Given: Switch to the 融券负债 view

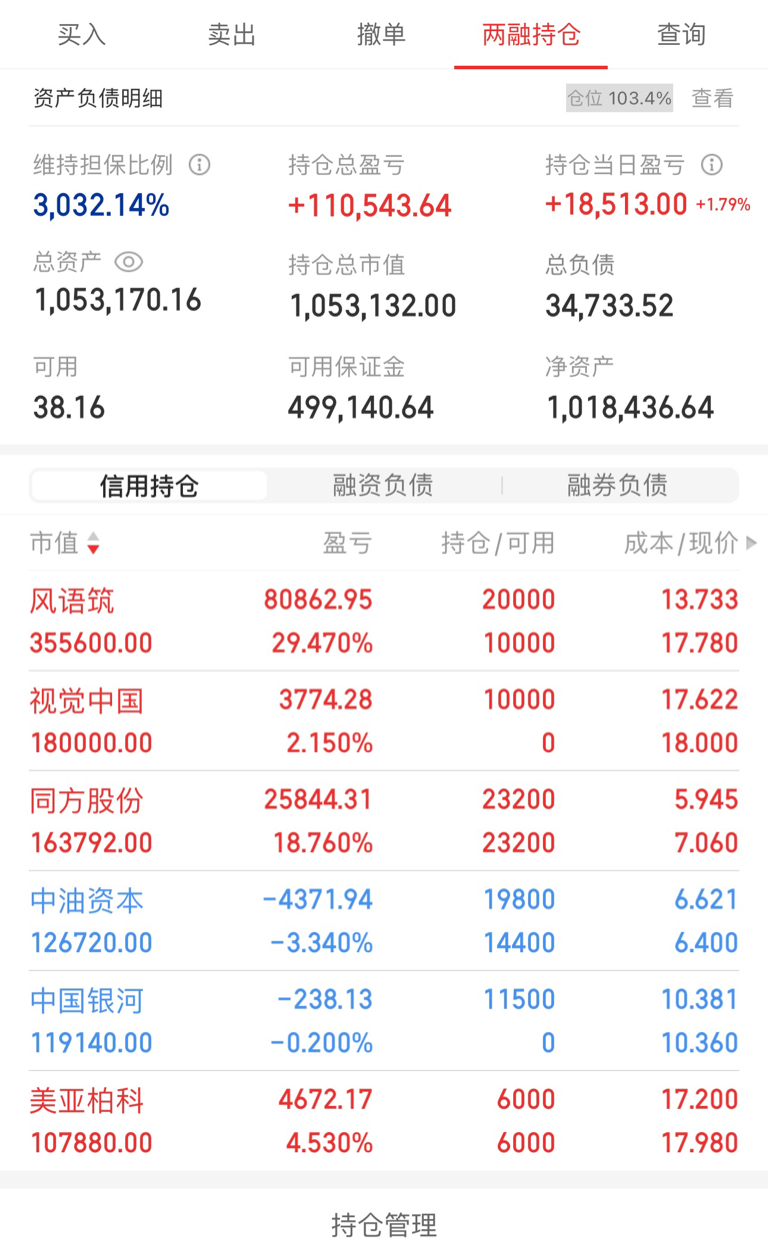Looking at the screenshot, I should (x=617, y=484).
